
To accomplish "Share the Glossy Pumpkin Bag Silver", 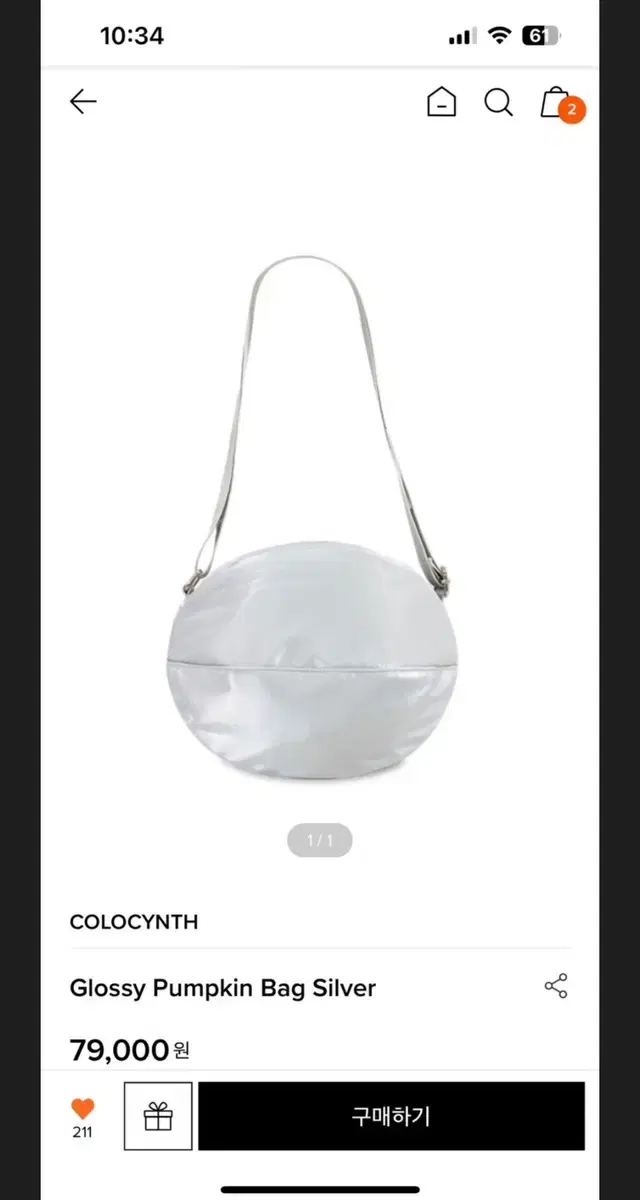I will tap(556, 986).
